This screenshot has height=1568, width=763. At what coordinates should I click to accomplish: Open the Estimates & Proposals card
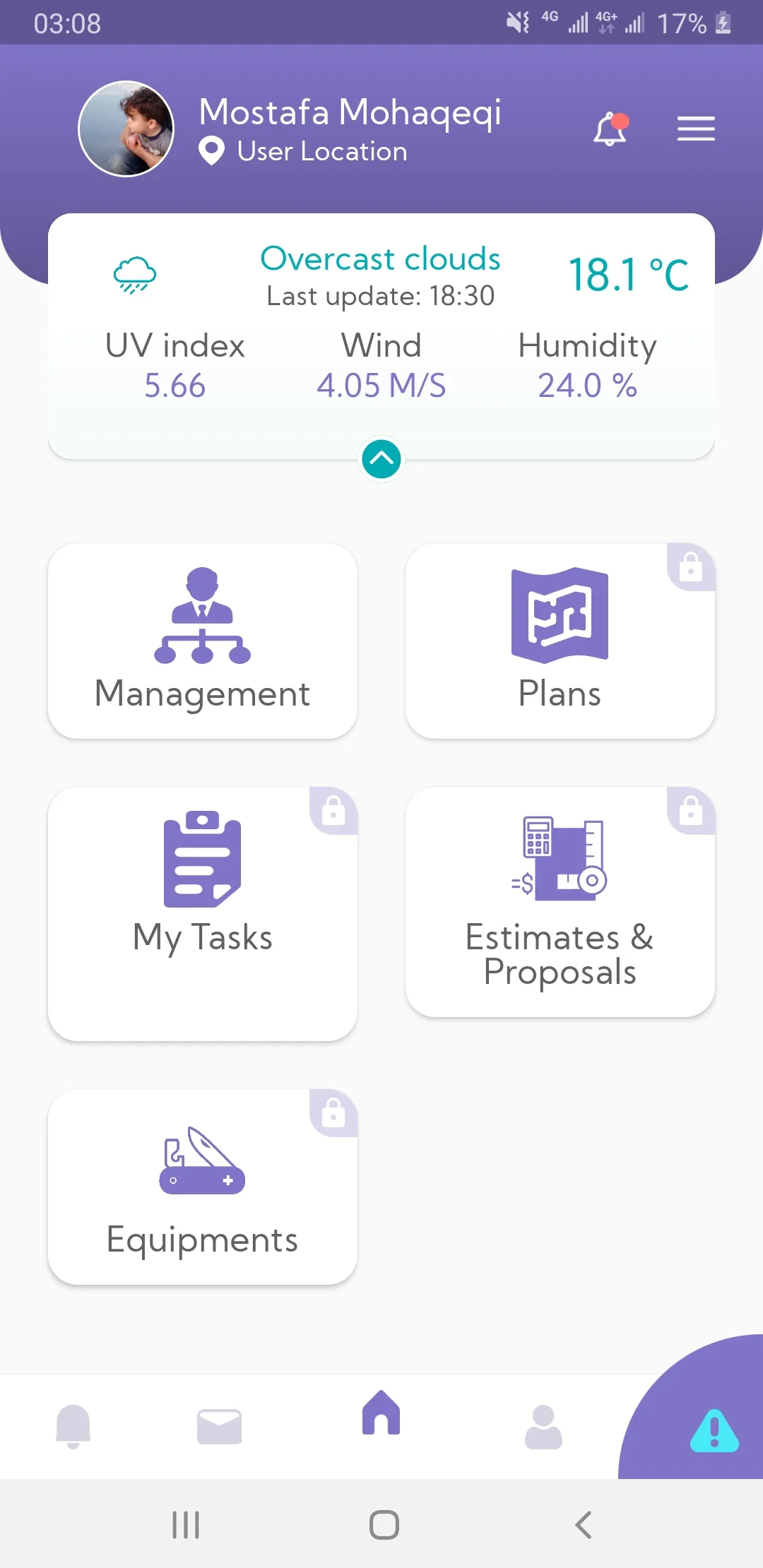pyautogui.click(x=560, y=902)
